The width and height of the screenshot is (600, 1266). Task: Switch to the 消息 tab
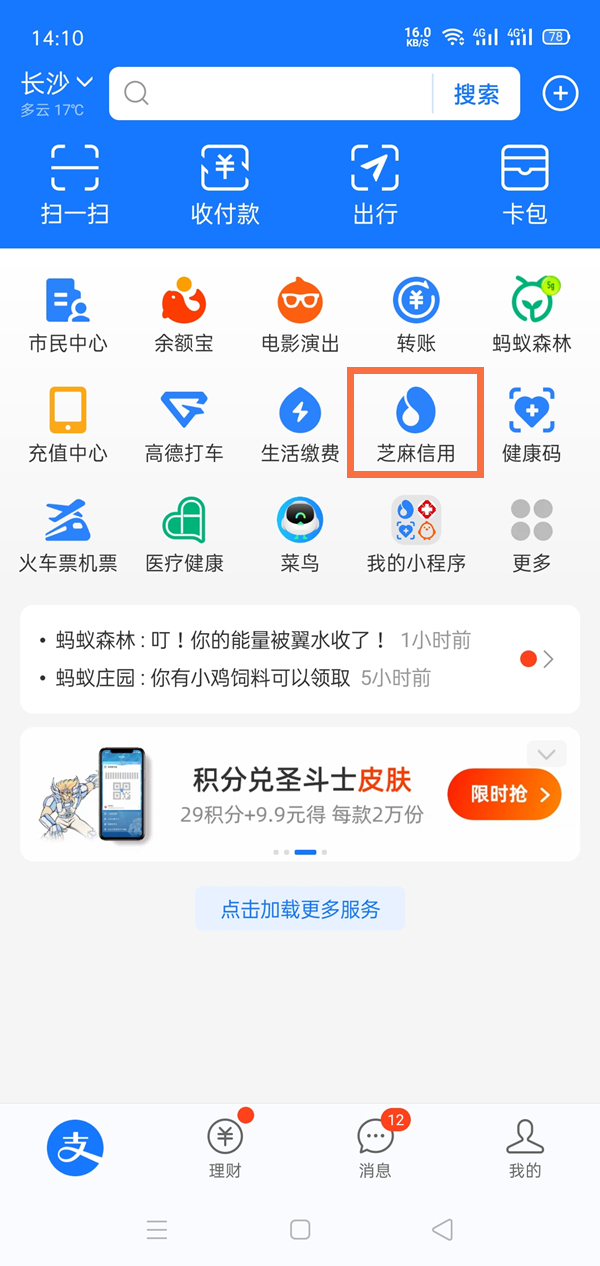click(x=375, y=1146)
